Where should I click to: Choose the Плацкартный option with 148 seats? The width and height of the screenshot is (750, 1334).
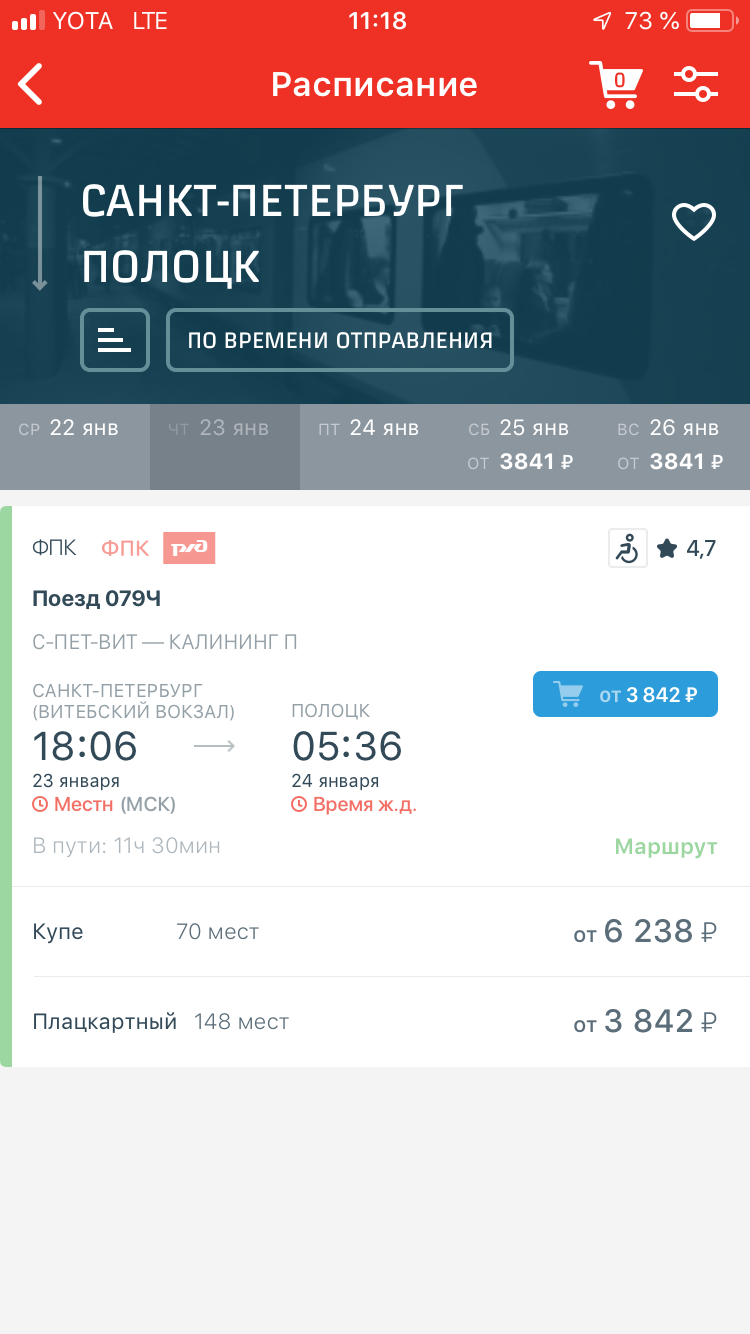[375, 1022]
